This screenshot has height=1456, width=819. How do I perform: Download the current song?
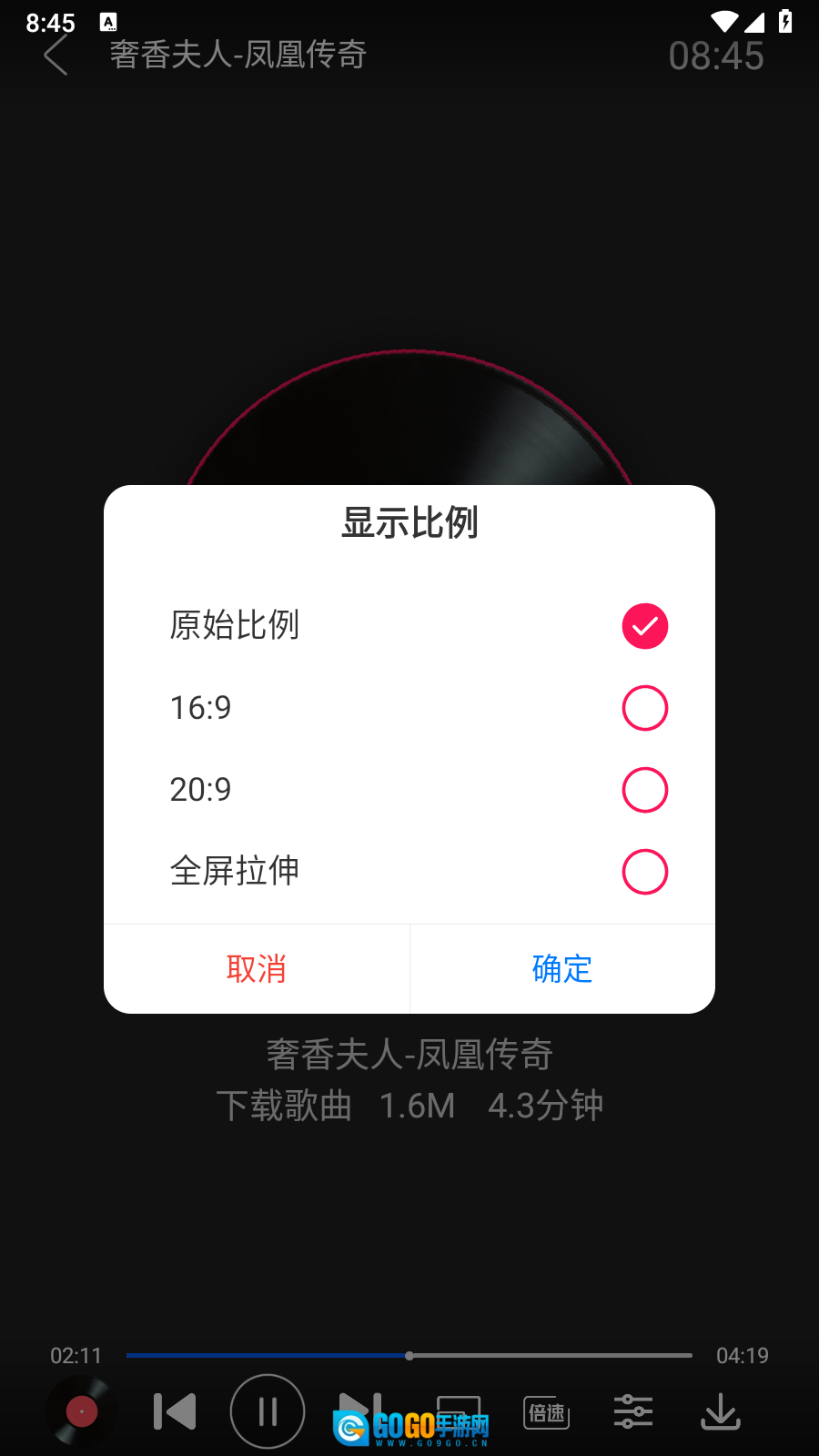point(721,1411)
